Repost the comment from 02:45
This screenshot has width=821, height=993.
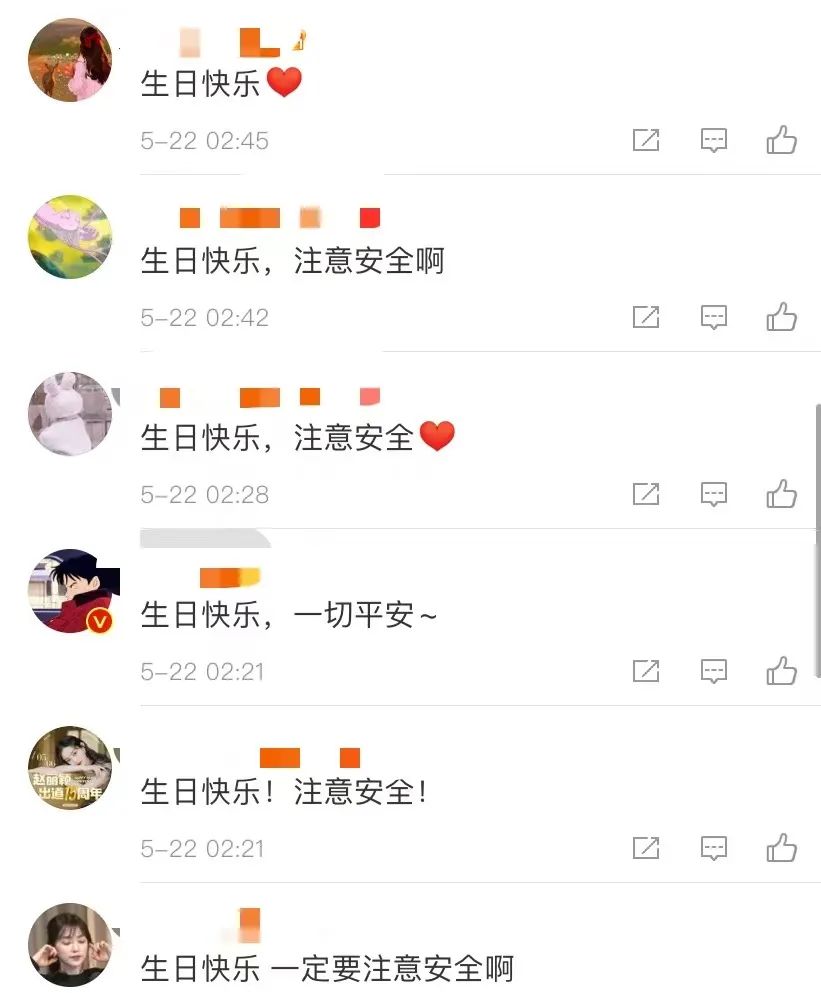(x=646, y=141)
